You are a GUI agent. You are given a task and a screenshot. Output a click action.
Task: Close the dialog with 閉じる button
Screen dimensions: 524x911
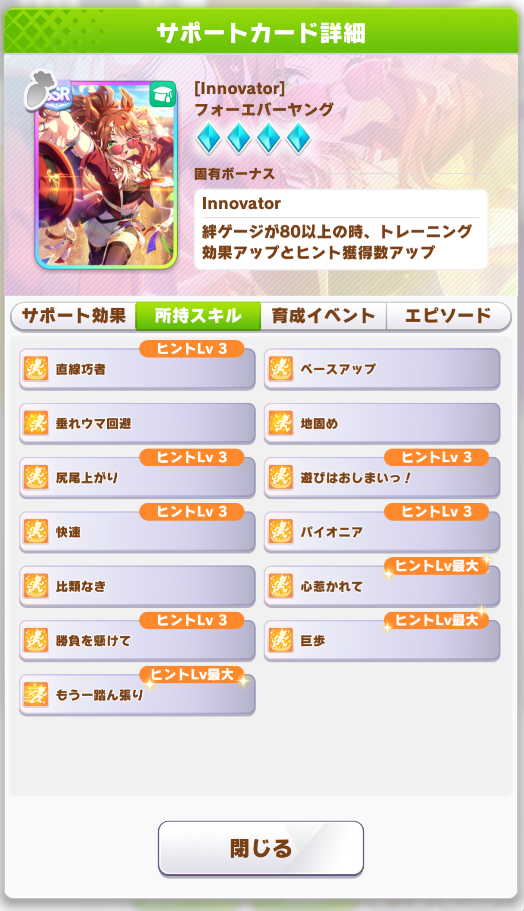(x=261, y=848)
